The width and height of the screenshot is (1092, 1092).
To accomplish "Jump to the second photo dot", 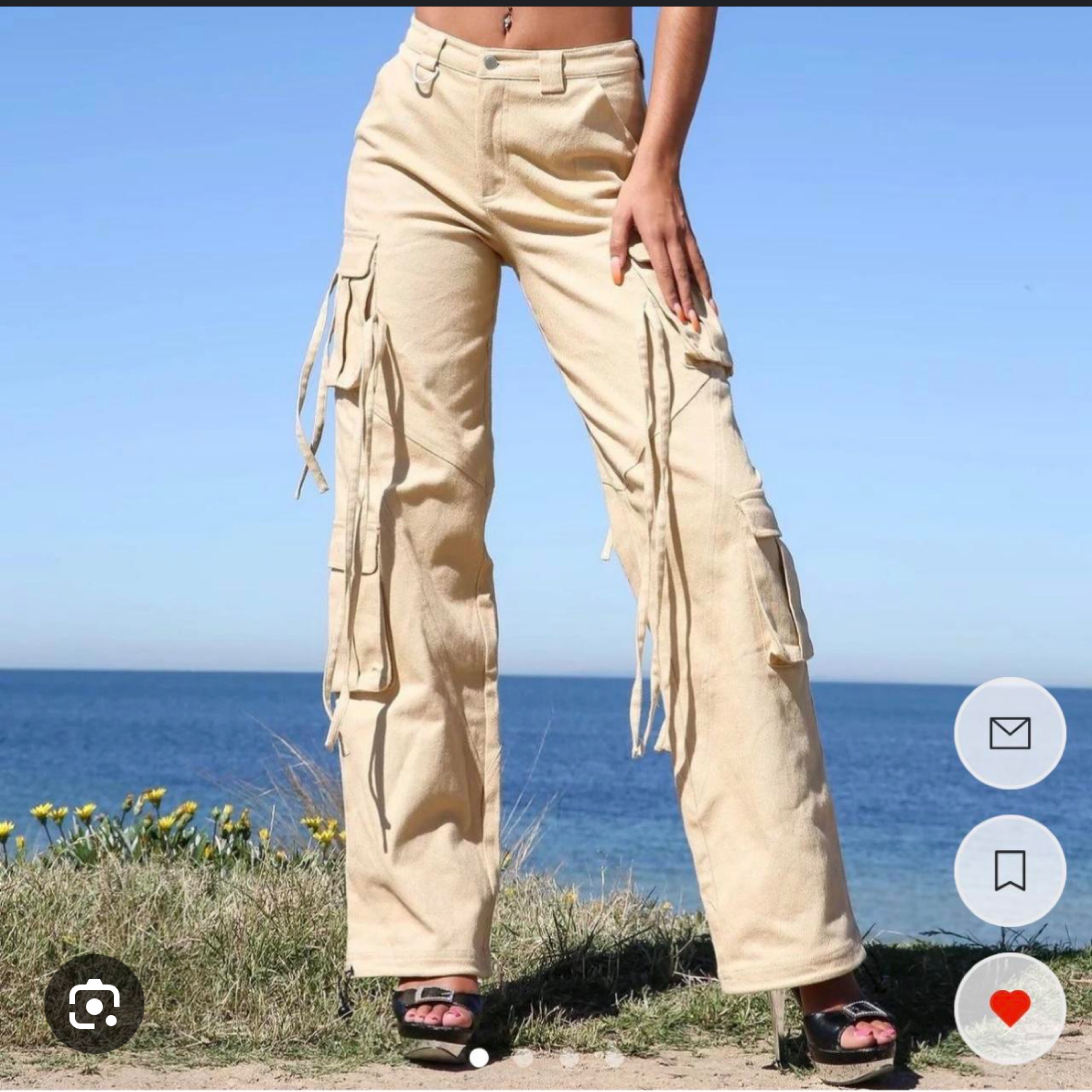I will 524,1057.
